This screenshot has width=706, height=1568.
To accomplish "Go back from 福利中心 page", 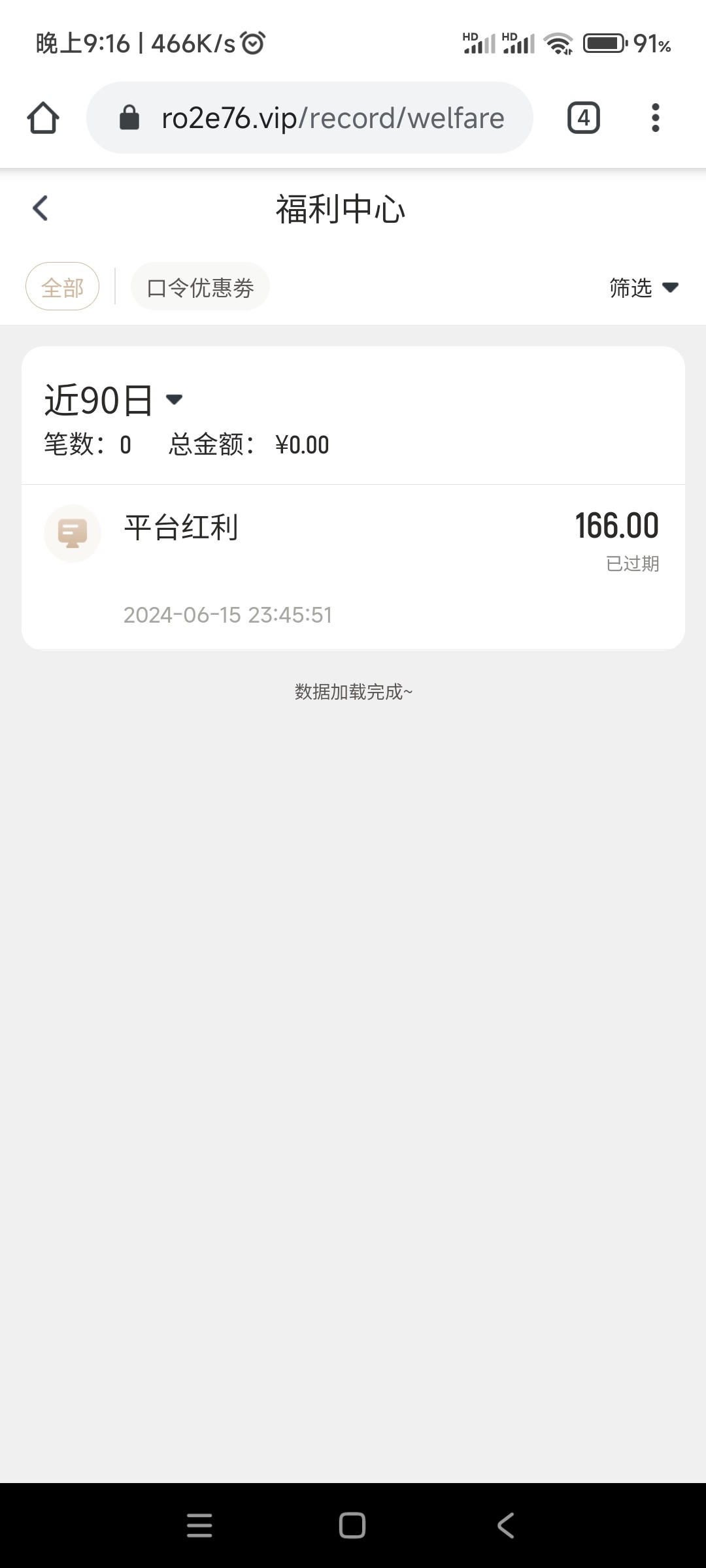I will click(41, 209).
